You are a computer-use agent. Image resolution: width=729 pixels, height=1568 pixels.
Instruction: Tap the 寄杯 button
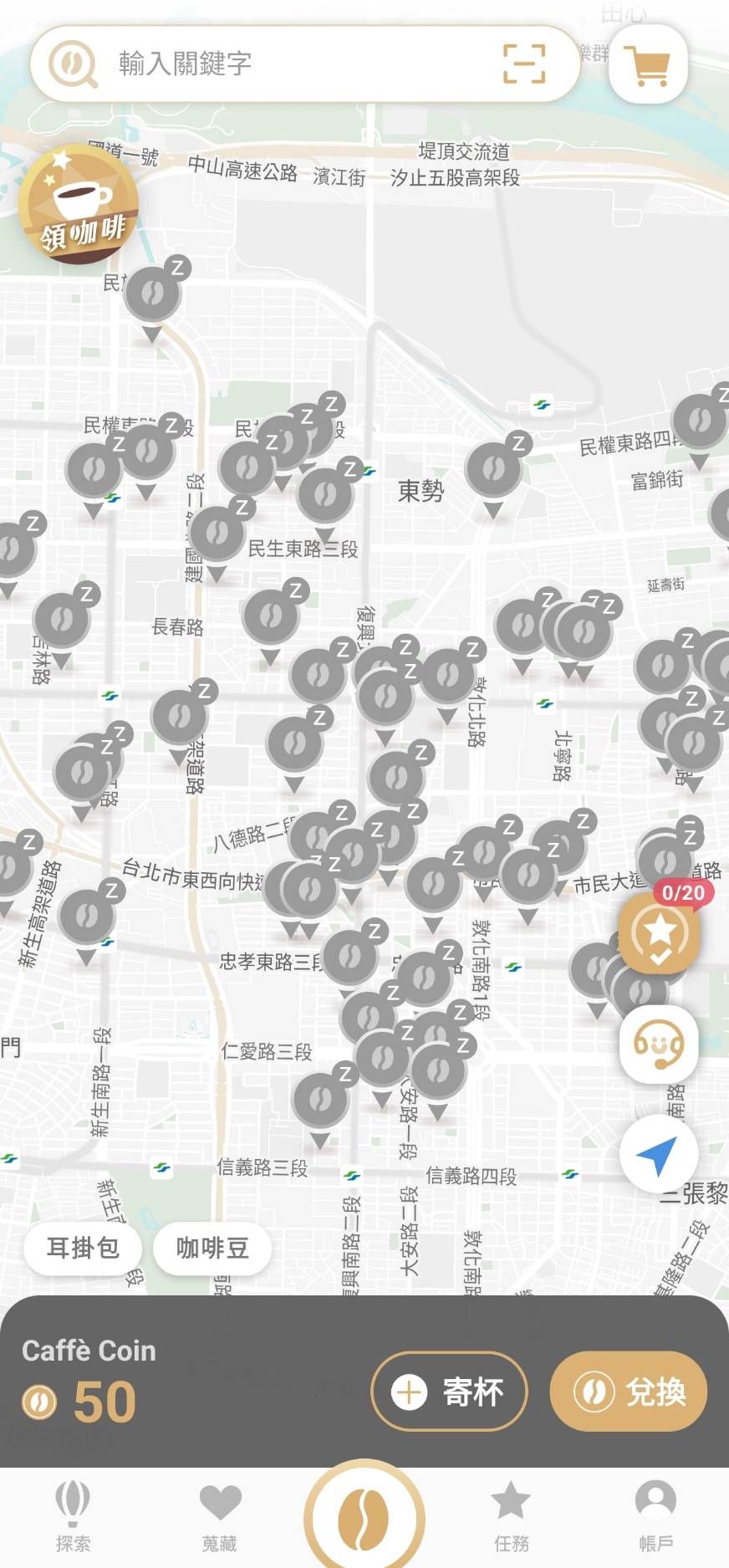(449, 1392)
